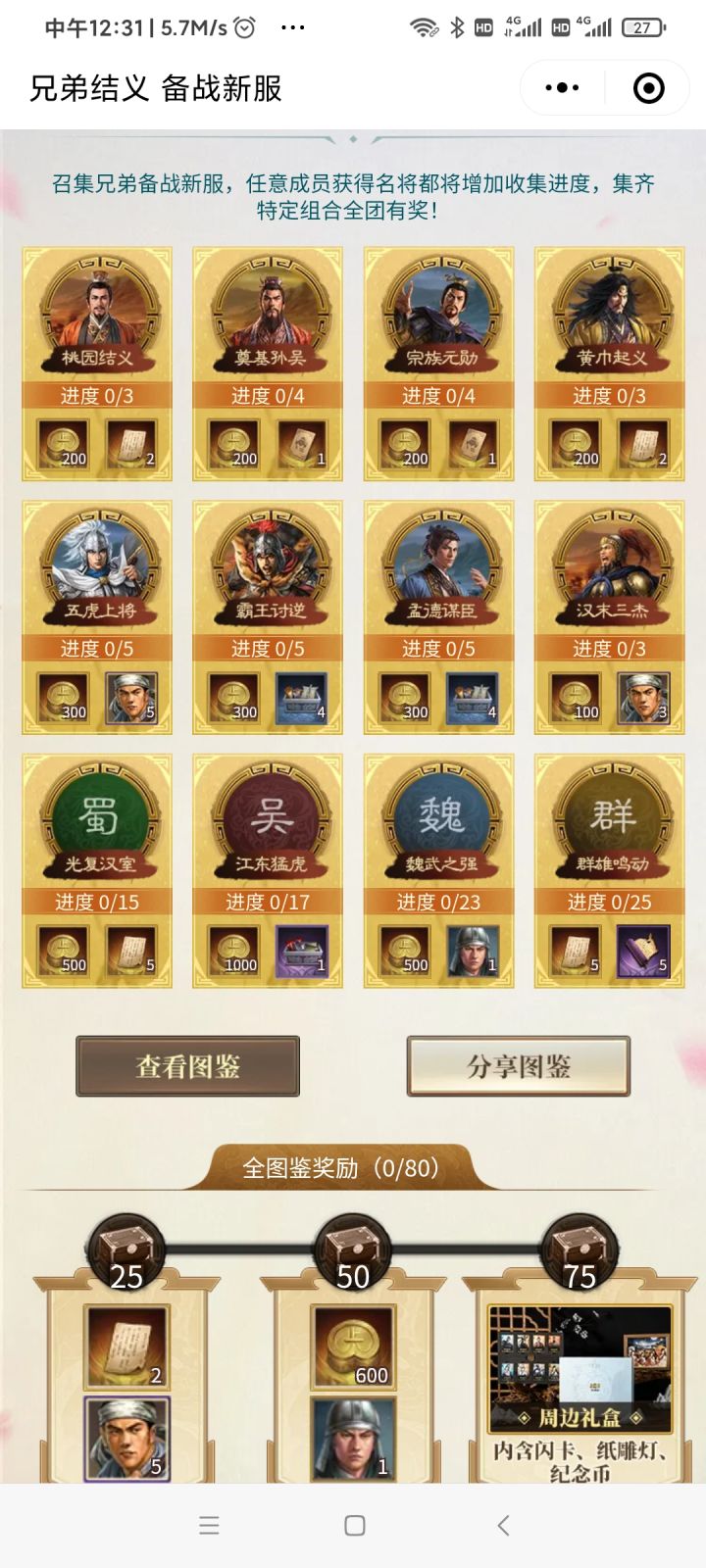Tap the 75-point reward dice icon

tap(579, 1245)
